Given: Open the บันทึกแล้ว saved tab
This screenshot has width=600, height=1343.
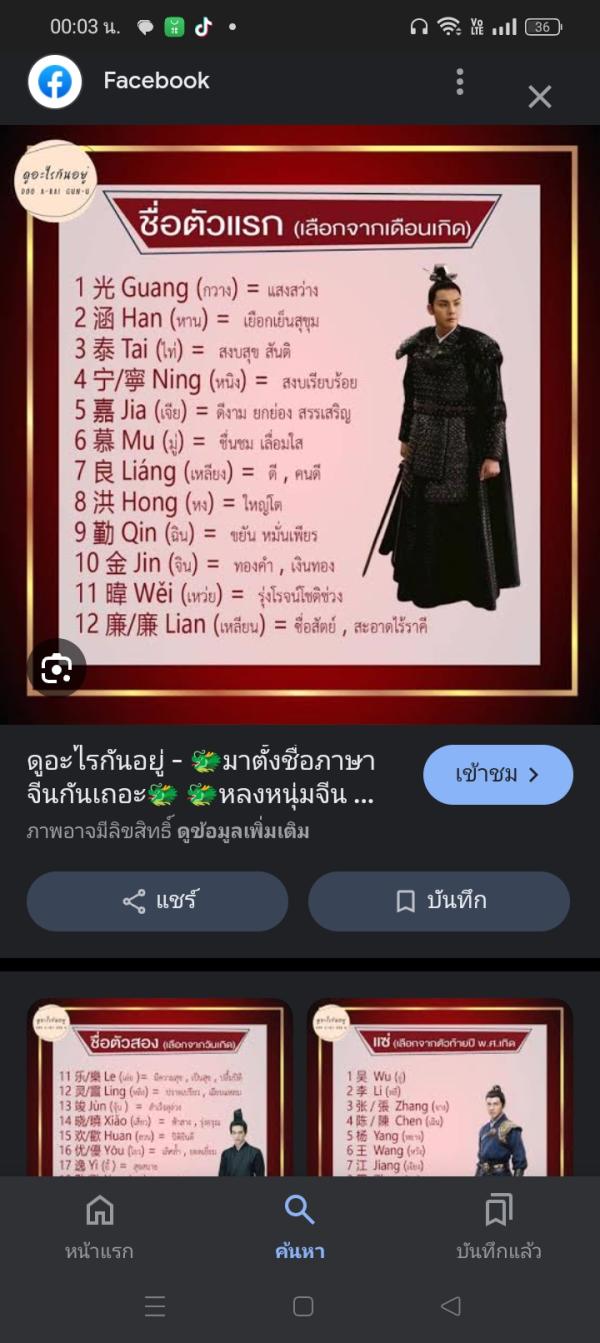Looking at the screenshot, I should [x=499, y=1227].
